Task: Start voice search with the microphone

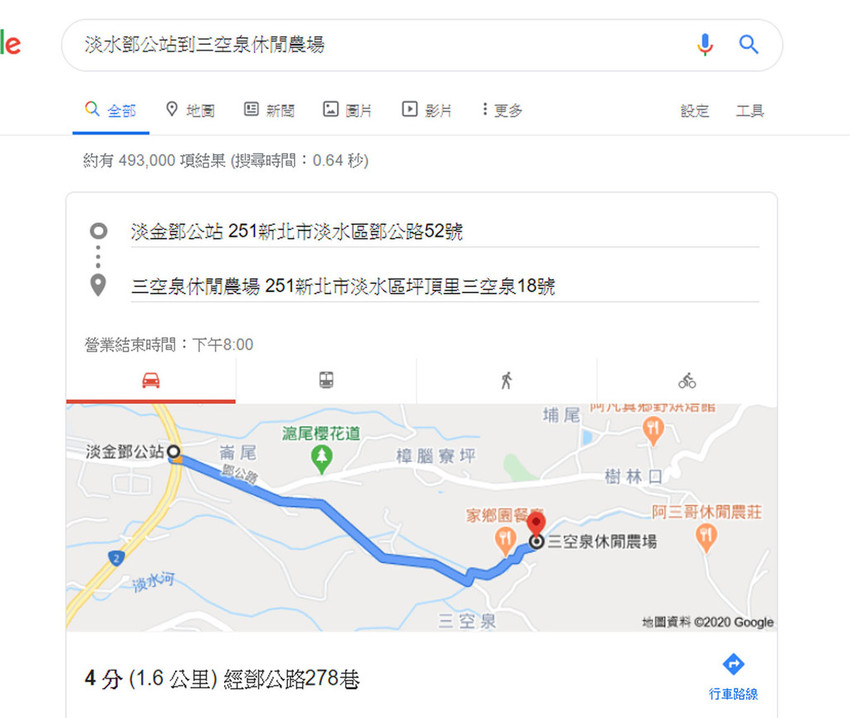Action: (x=705, y=45)
